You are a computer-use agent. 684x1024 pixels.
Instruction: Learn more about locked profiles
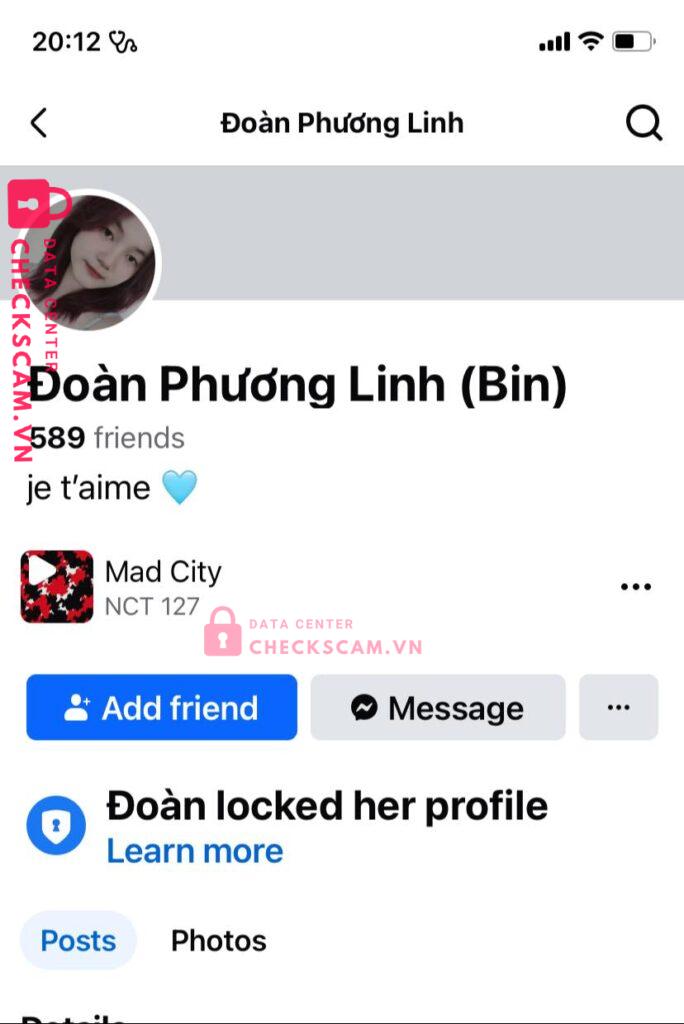click(195, 851)
